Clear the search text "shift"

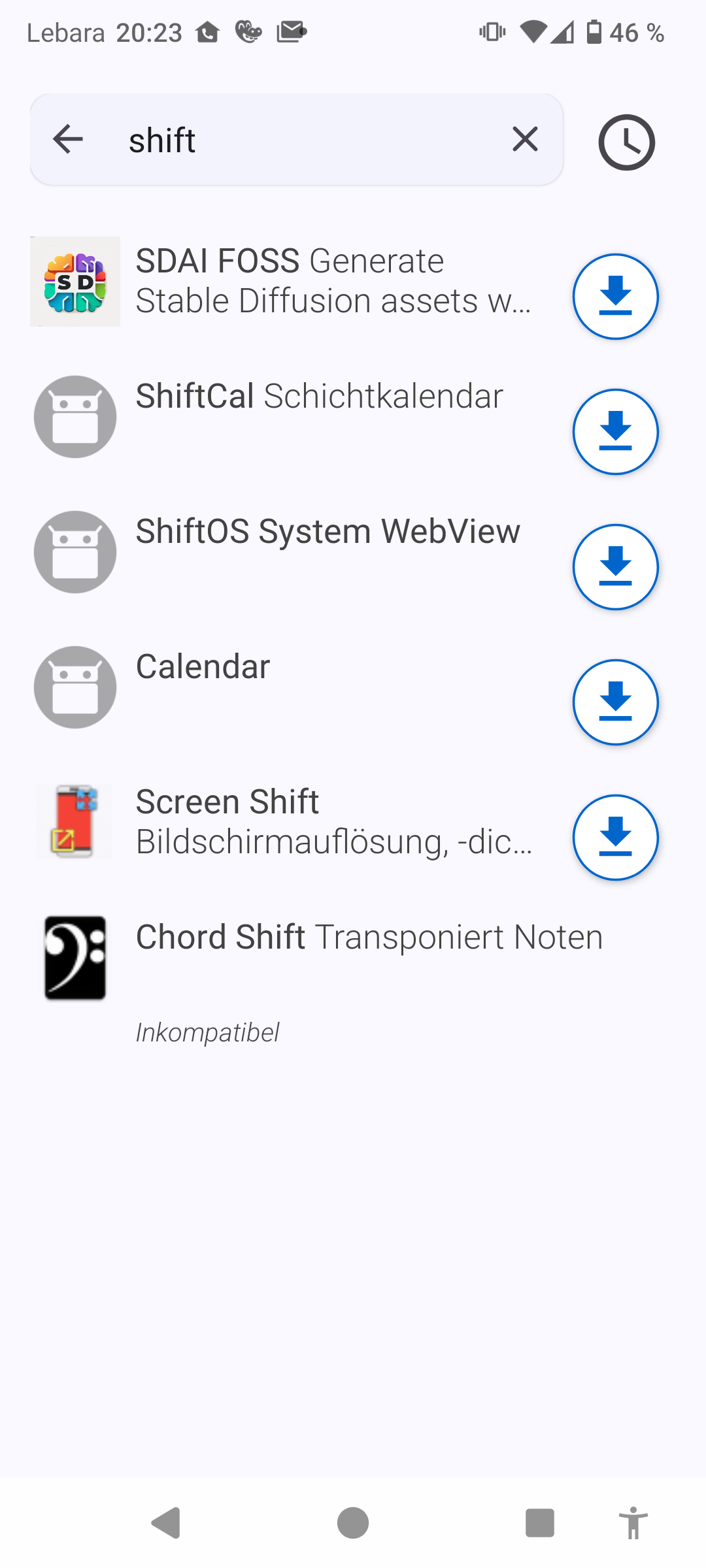[x=525, y=140]
